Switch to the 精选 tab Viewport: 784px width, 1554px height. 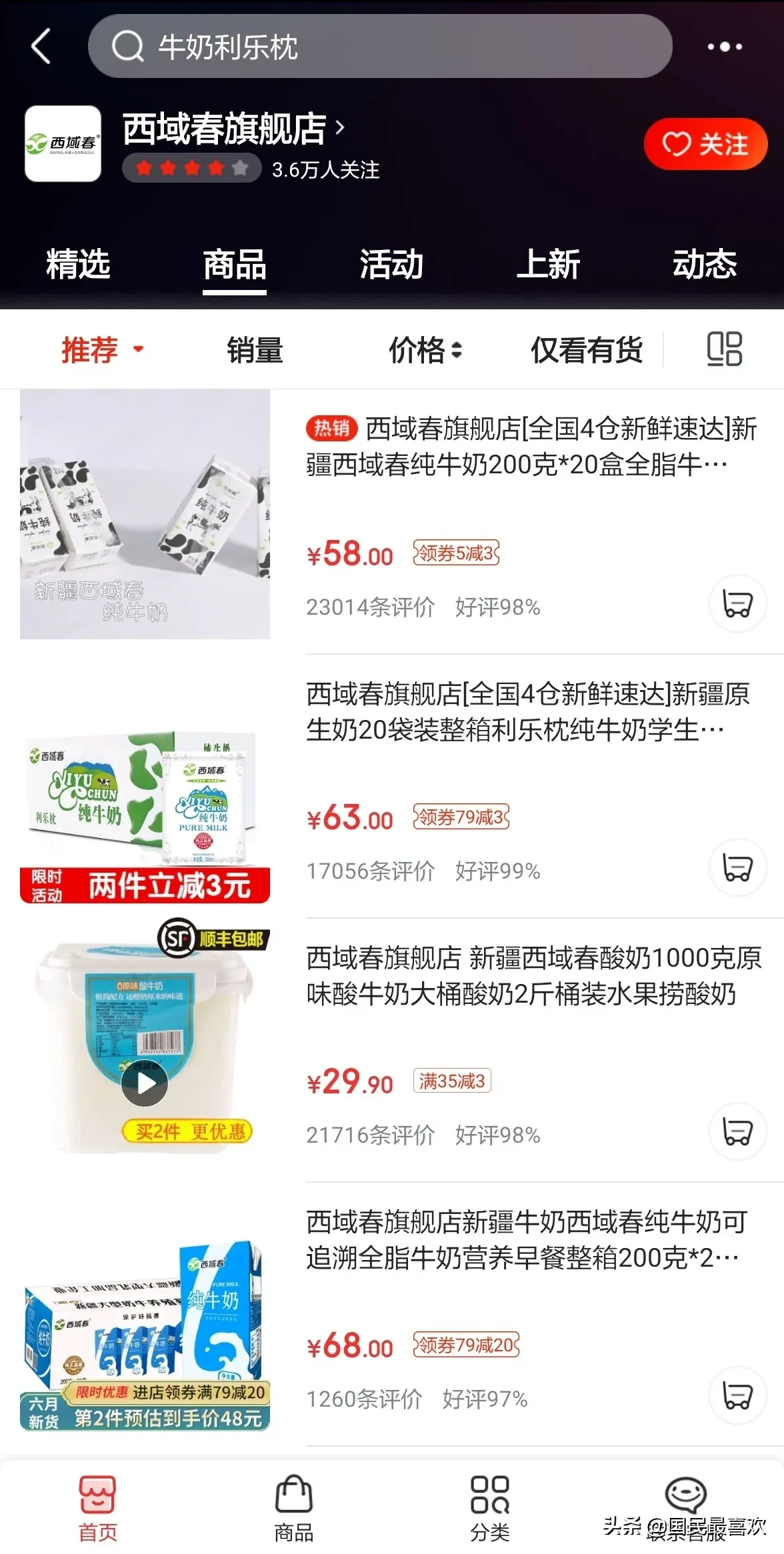click(78, 265)
